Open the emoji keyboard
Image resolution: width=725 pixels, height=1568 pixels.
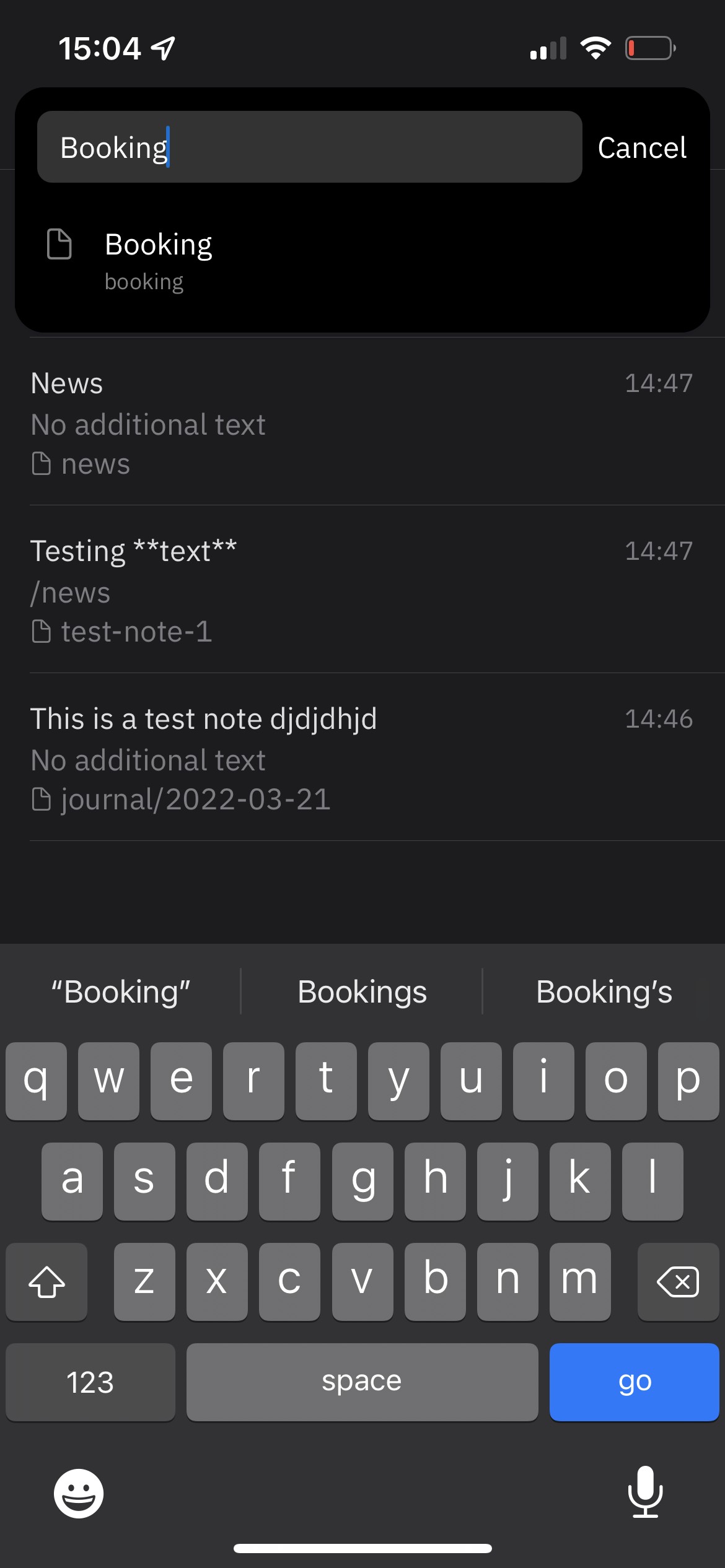pos(79,1493)
